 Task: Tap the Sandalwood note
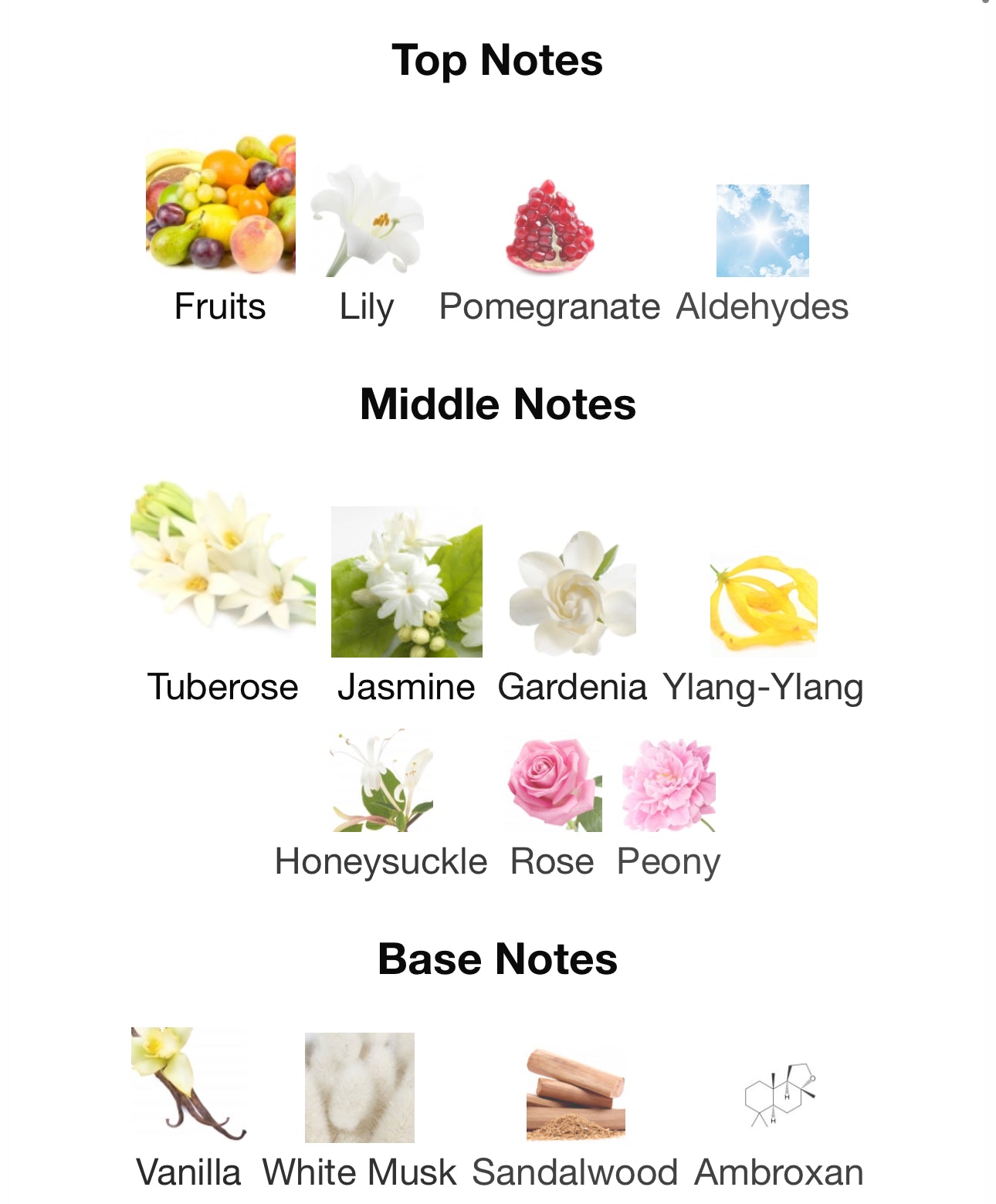pyautogui.click(x=575, y=1094)
